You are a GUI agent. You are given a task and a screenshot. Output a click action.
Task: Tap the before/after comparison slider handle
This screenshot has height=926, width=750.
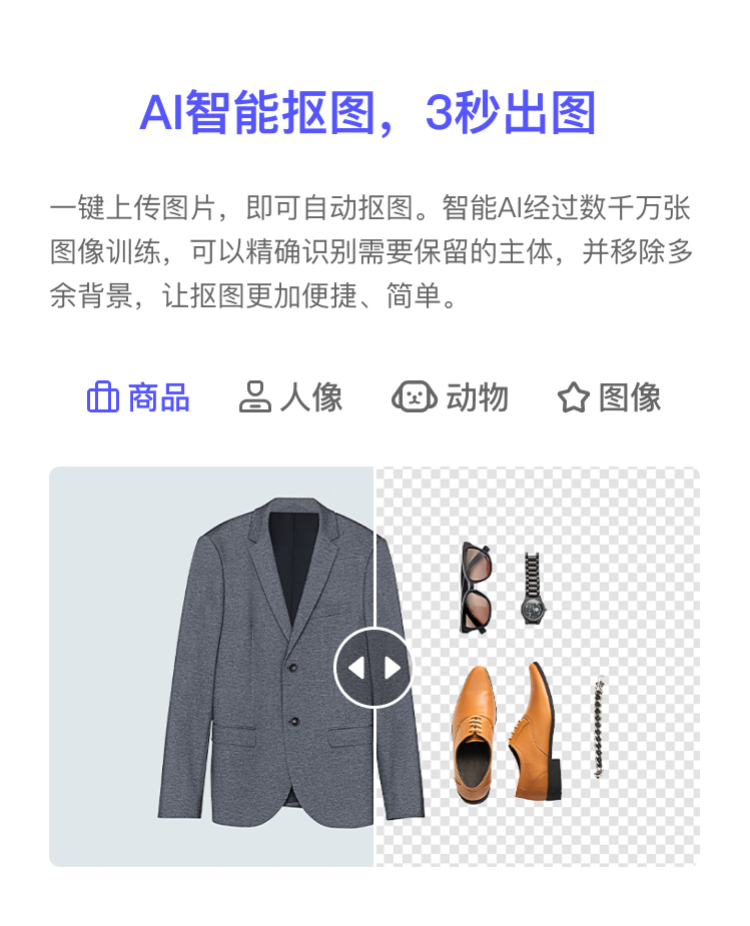point(374,667)
